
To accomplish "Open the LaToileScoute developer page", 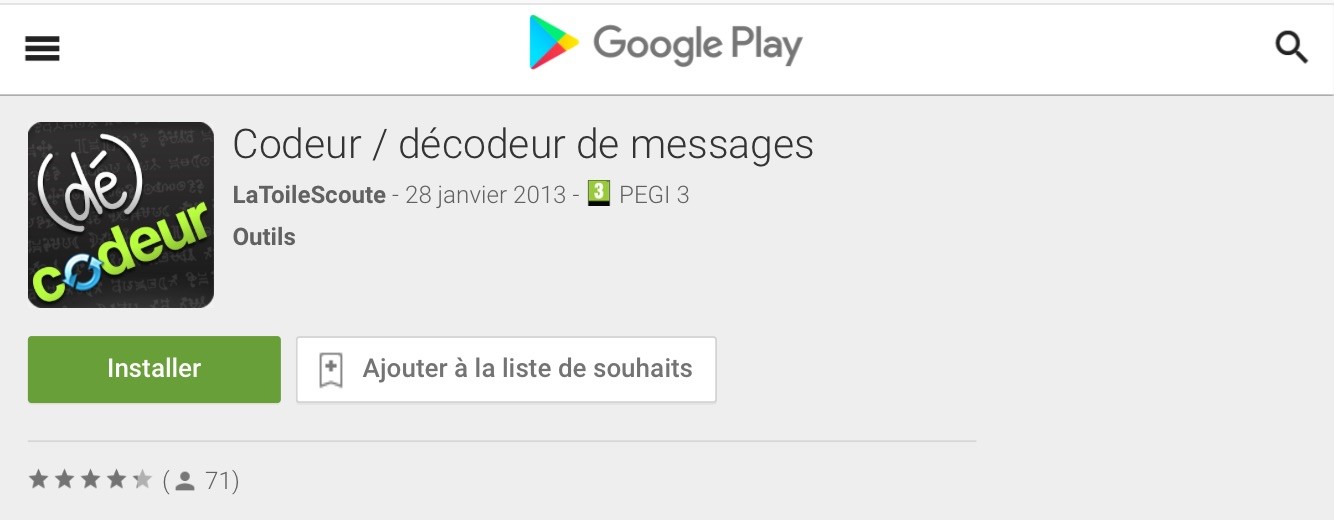I will 309,195.
